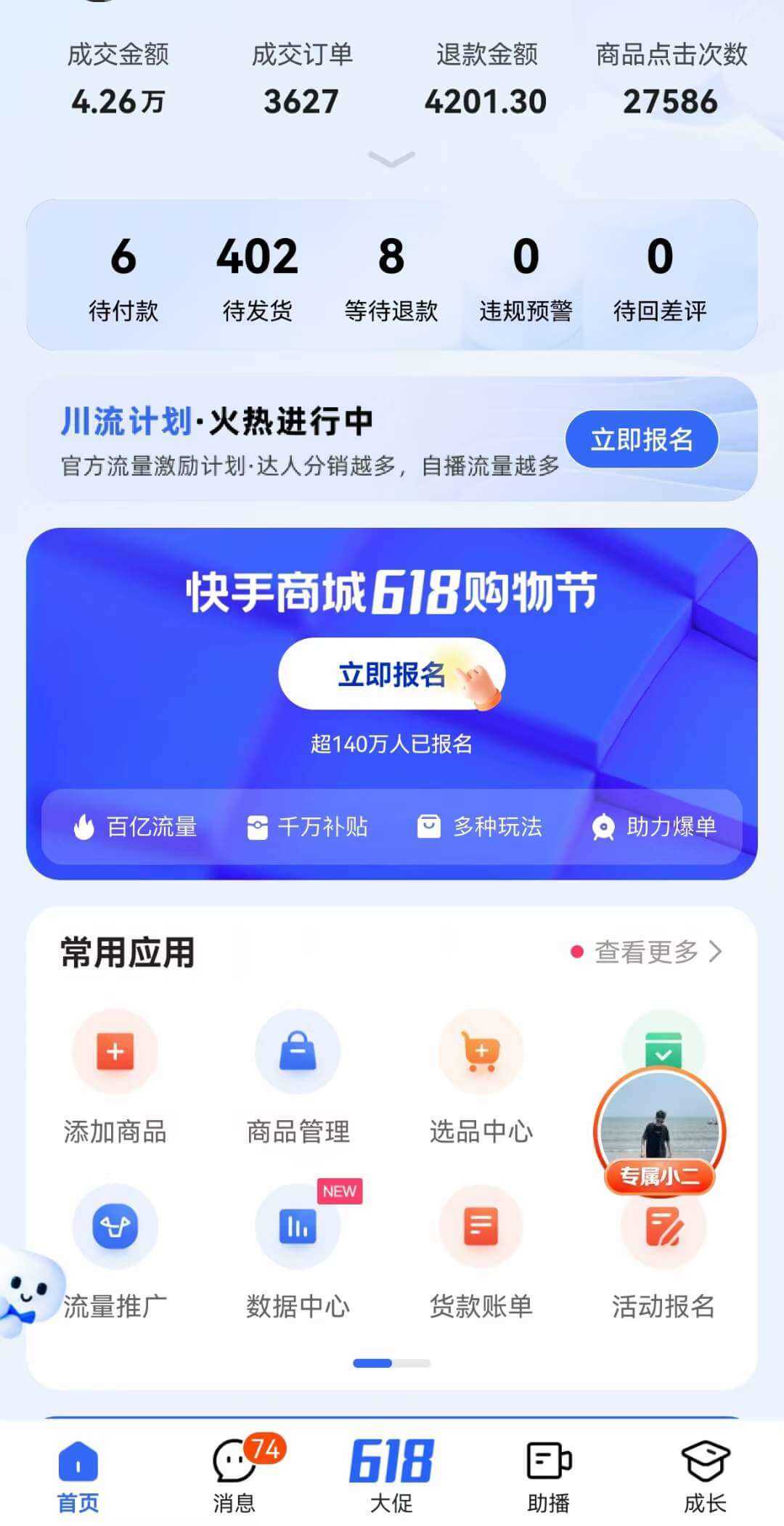Image resolution: width=784 pixels, height=1526 pixels.
Task: Register for 618 via 立即报名
Action: pos(392,674)
